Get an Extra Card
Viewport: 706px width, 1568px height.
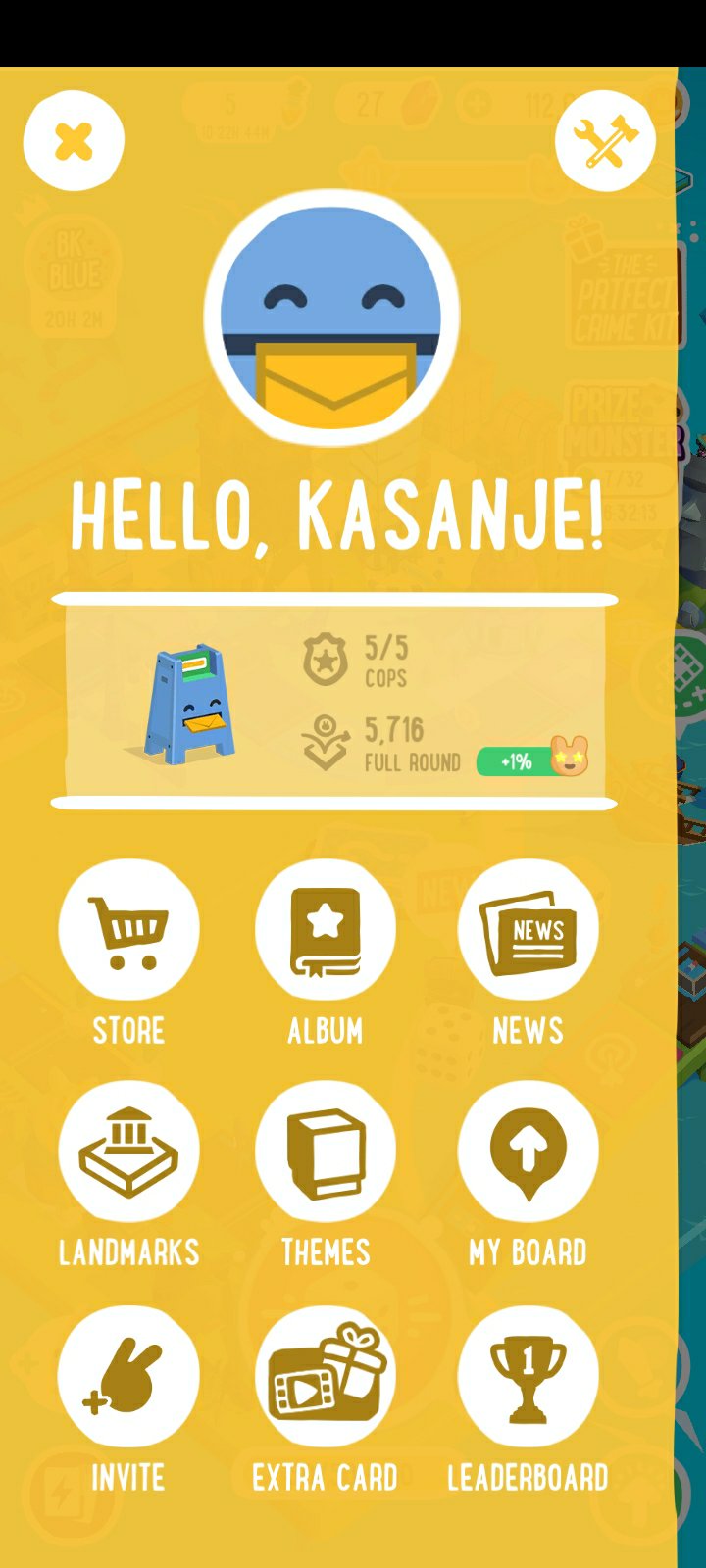pyautogui.click(x=326, y=1376)
